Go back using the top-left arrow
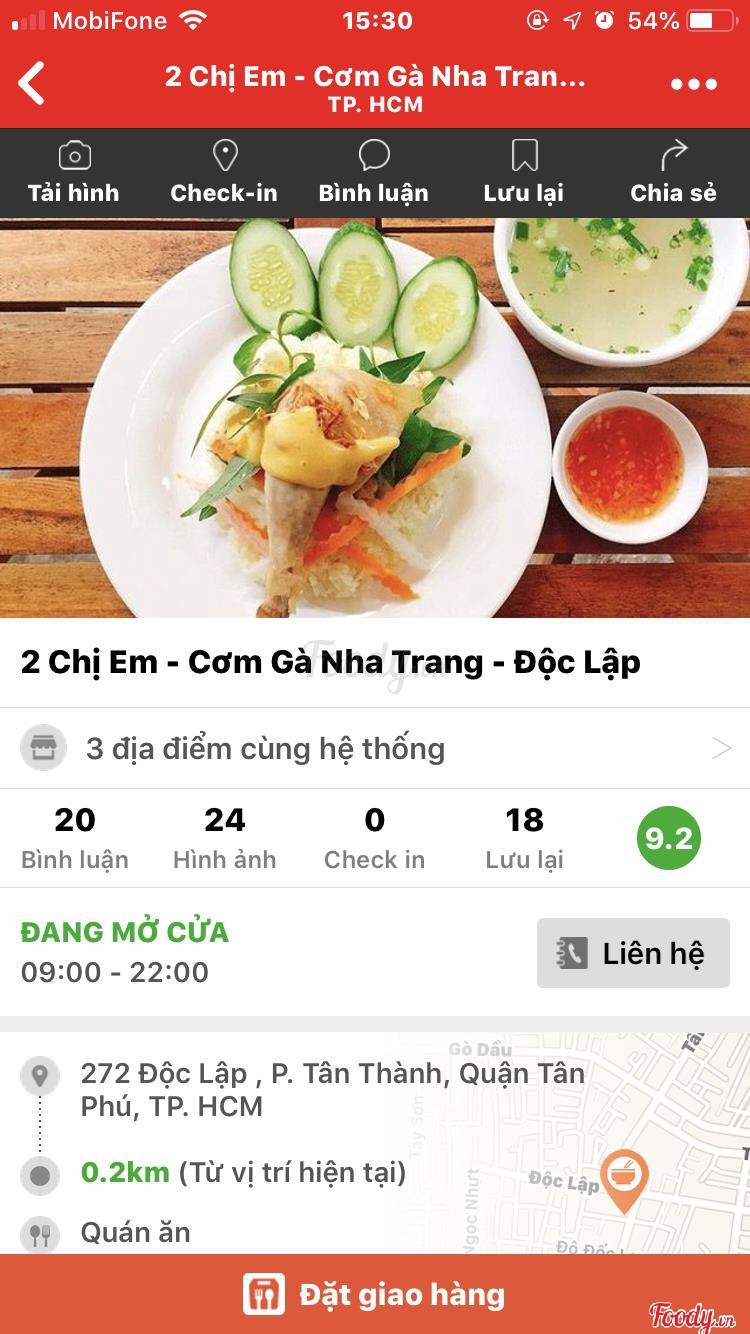Viewport: 750px width, 1334px height. point(32,83)
